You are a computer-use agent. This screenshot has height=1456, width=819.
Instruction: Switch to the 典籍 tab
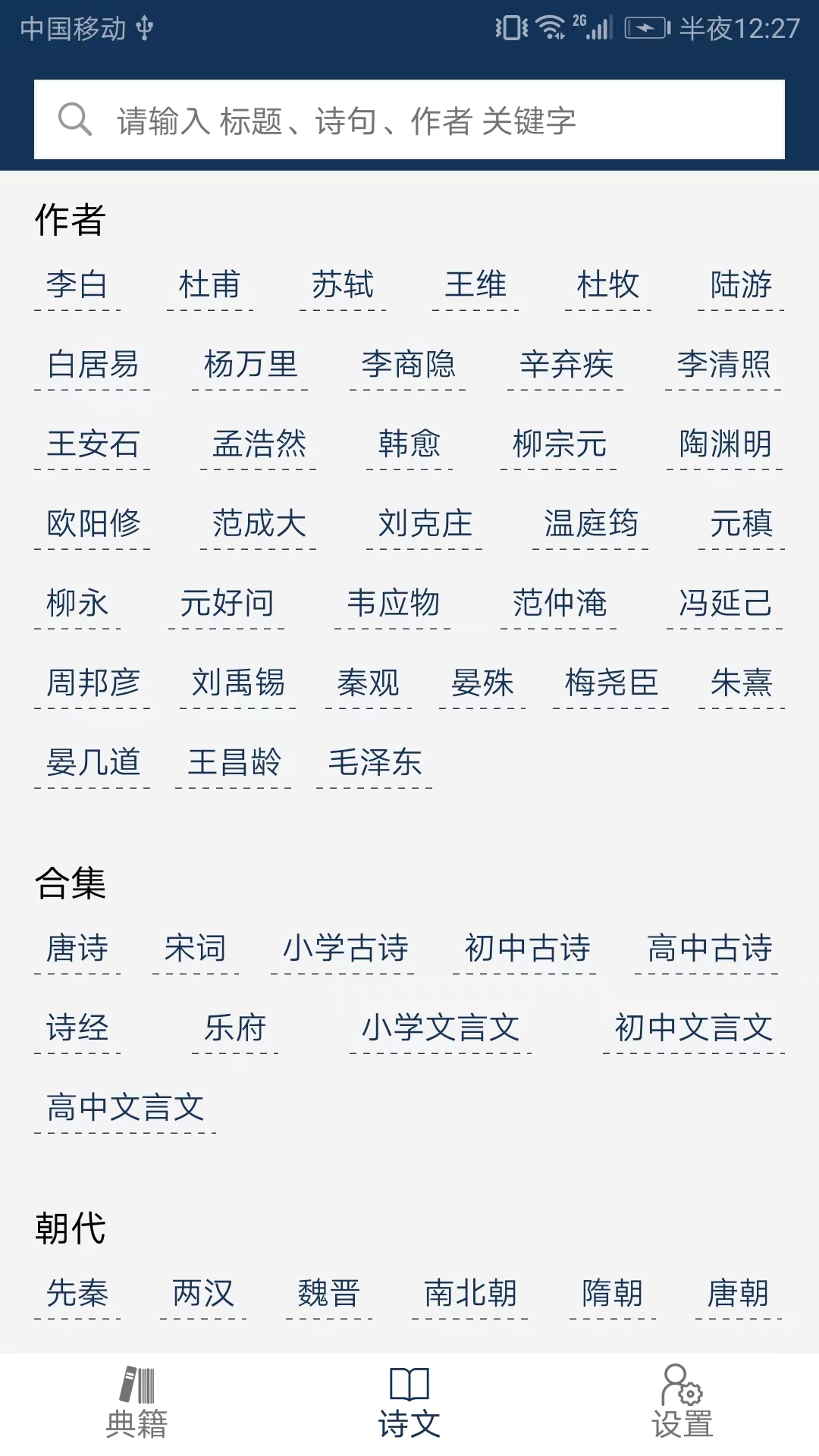[x=136, y=1403]
